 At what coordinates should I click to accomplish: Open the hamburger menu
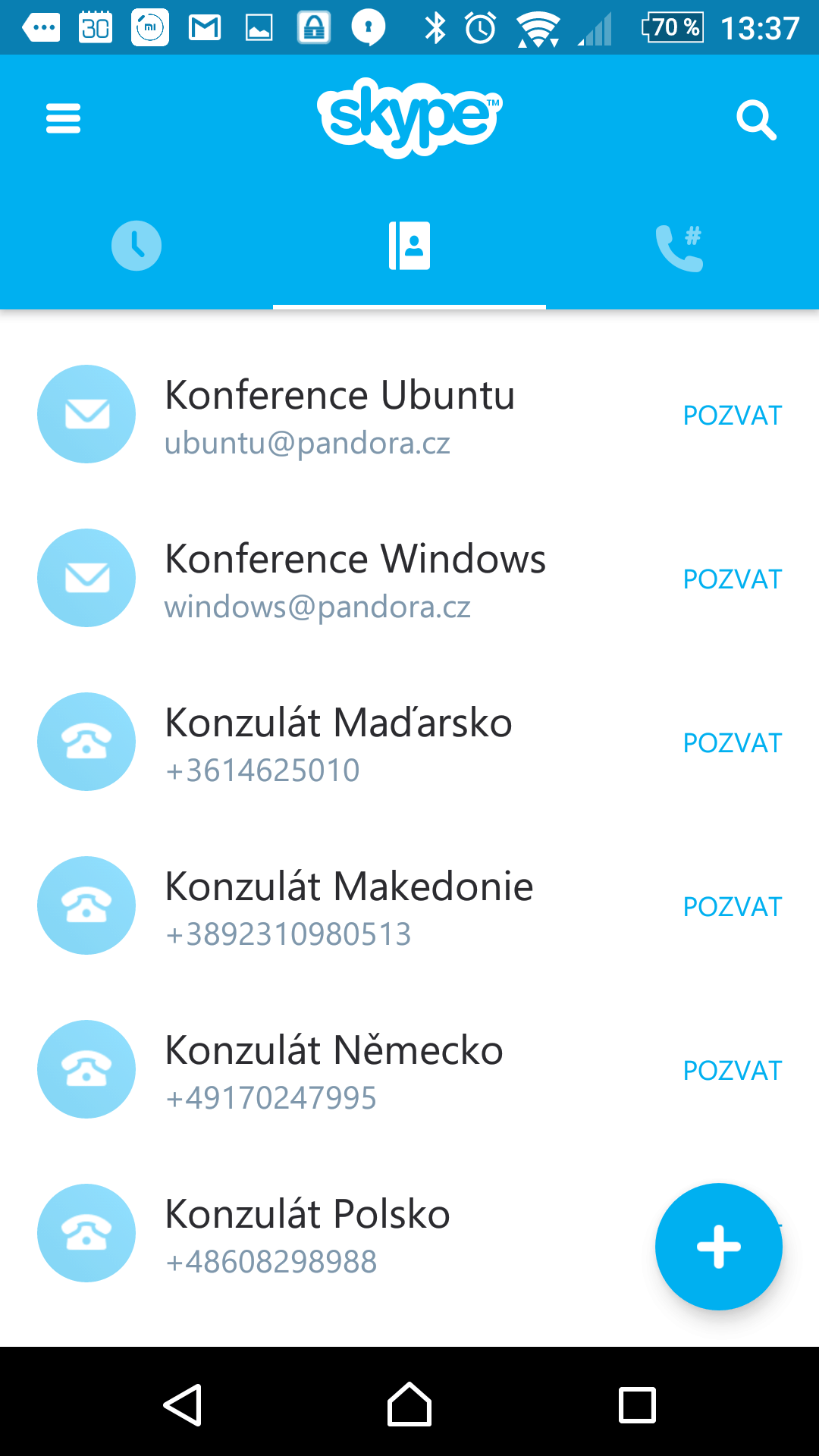(x=63, y=118)
